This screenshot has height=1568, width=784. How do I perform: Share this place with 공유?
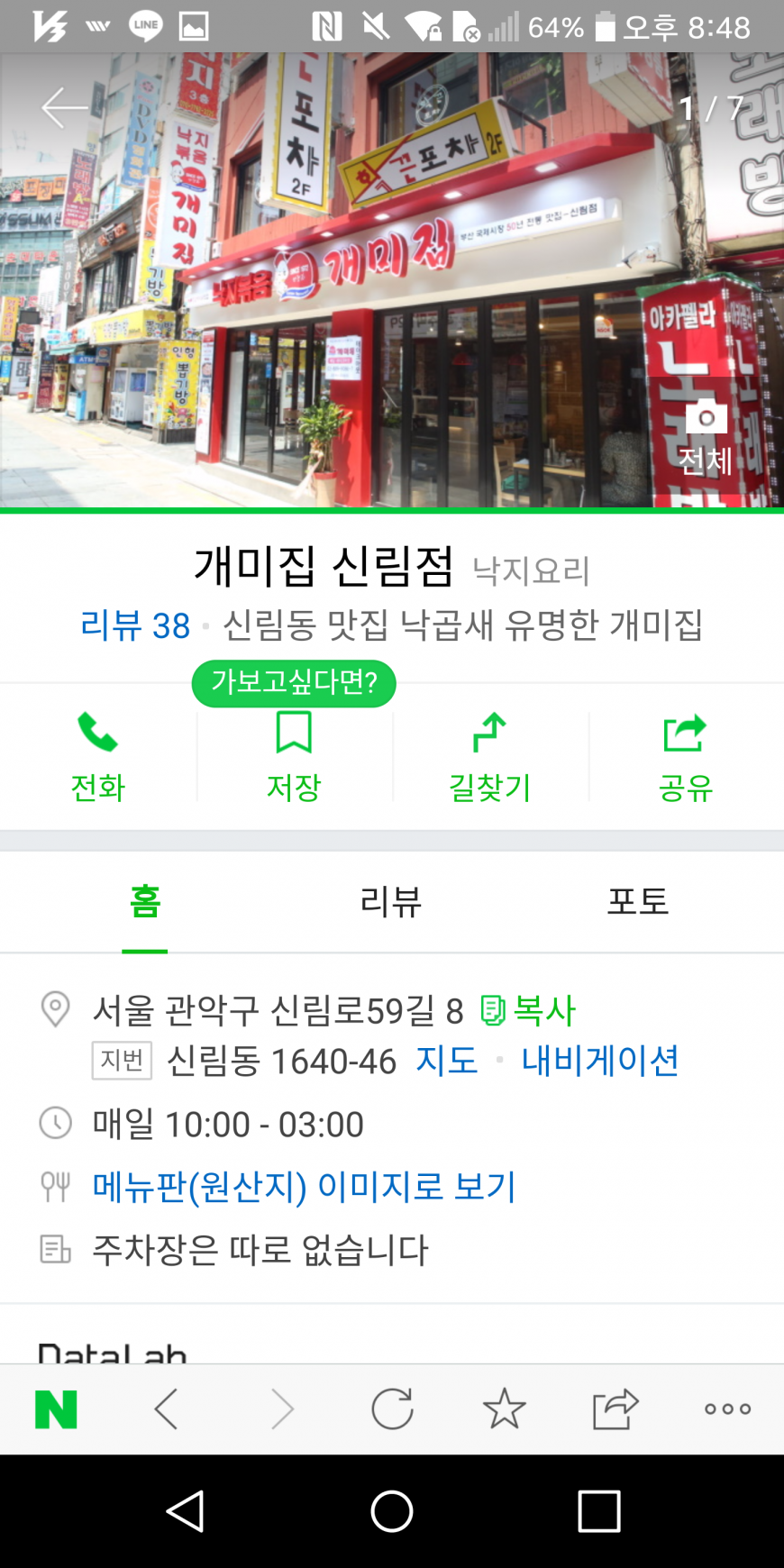point(685,757)
